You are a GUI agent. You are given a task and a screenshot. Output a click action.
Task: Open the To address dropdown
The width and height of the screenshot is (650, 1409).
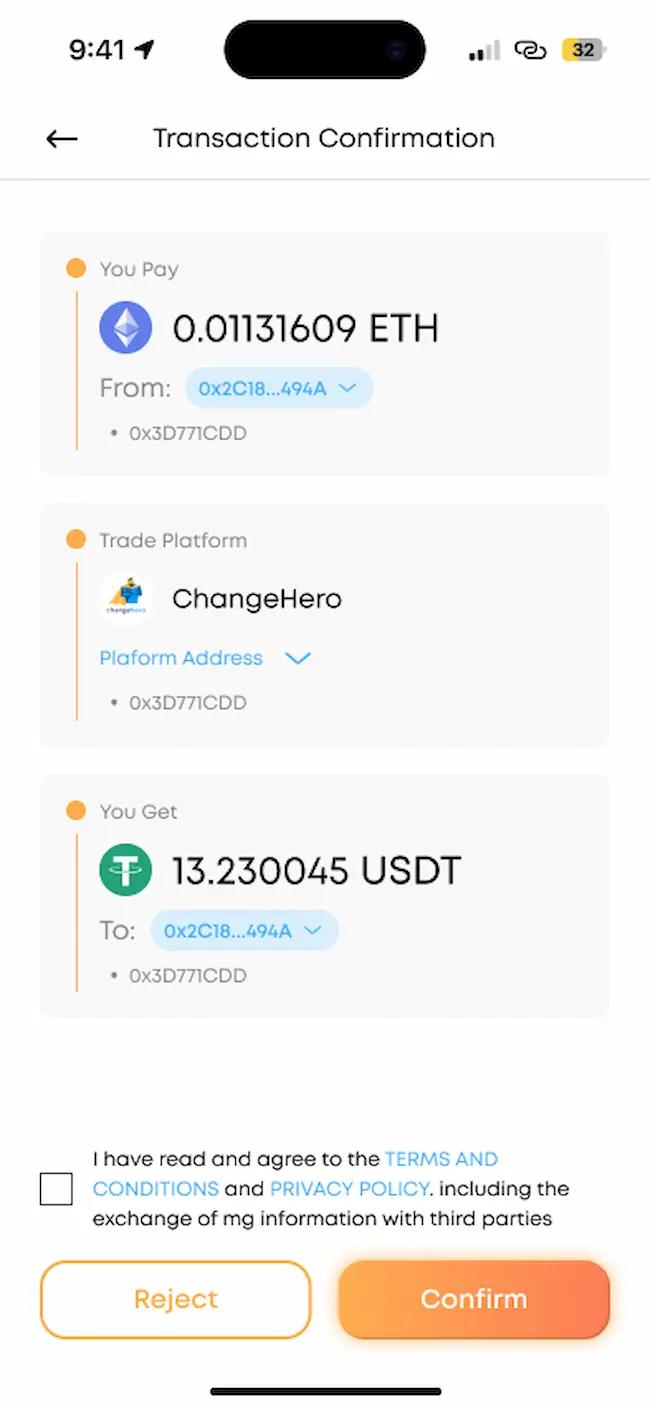click(245, 931)
